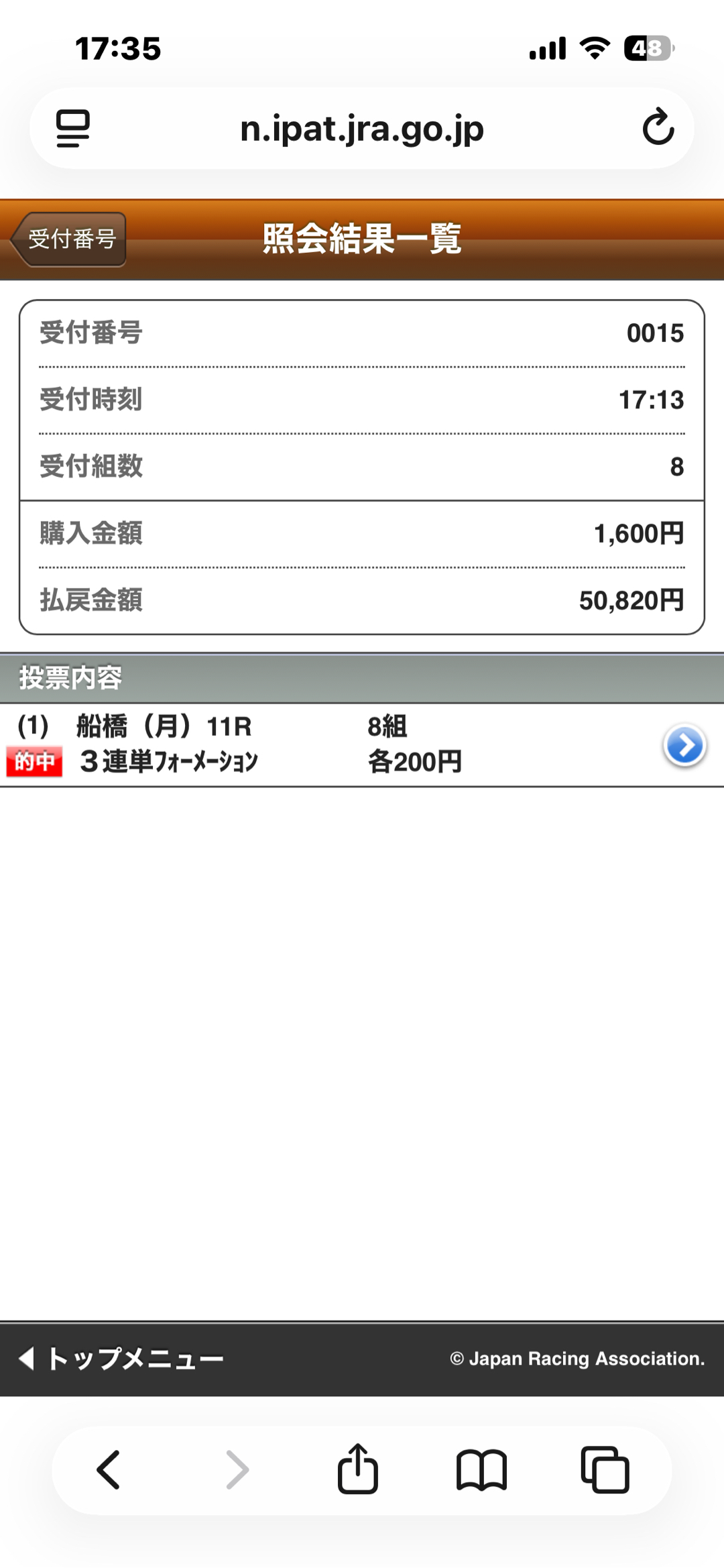The image size is (724, 1568).
Task: Show open browser tabs
Action: (x=605, y=1470)
